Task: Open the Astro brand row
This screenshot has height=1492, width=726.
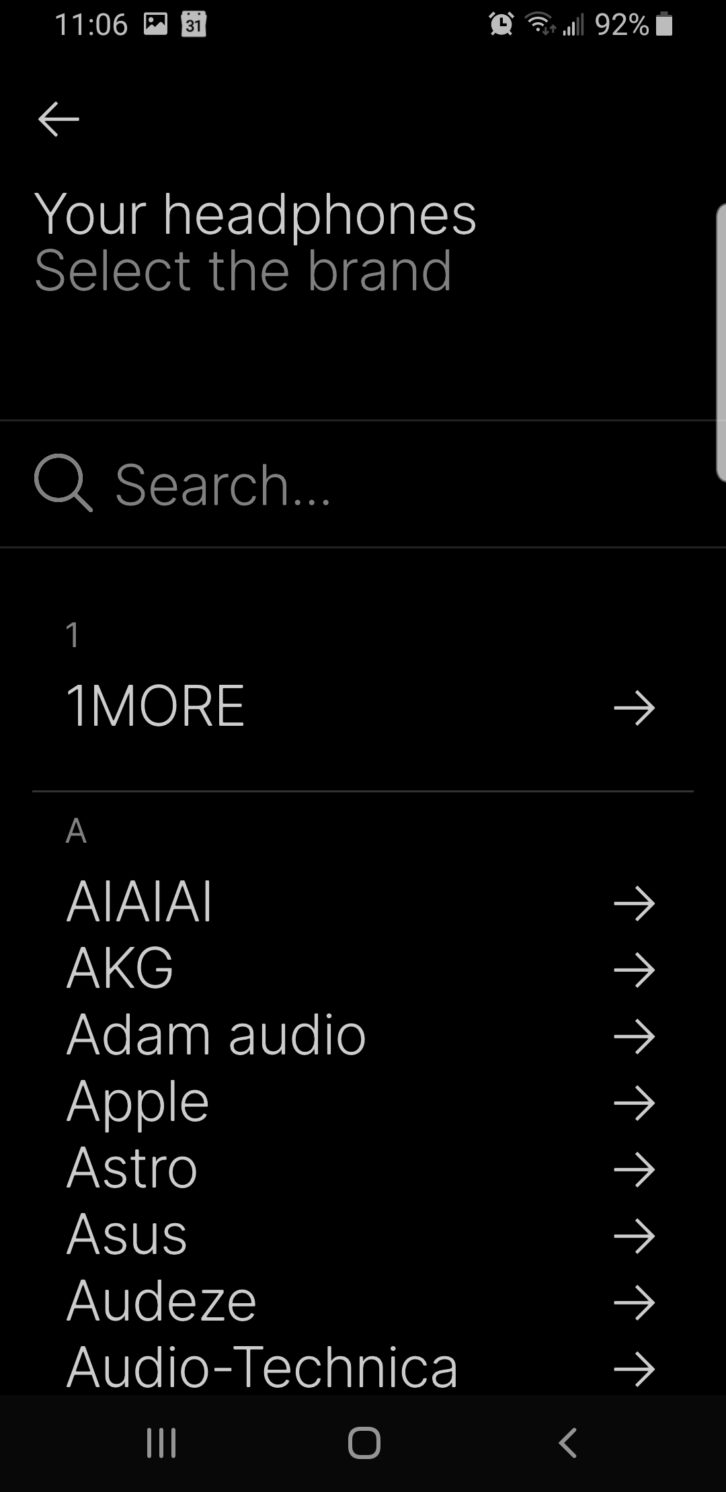Action: (360, 1168)
